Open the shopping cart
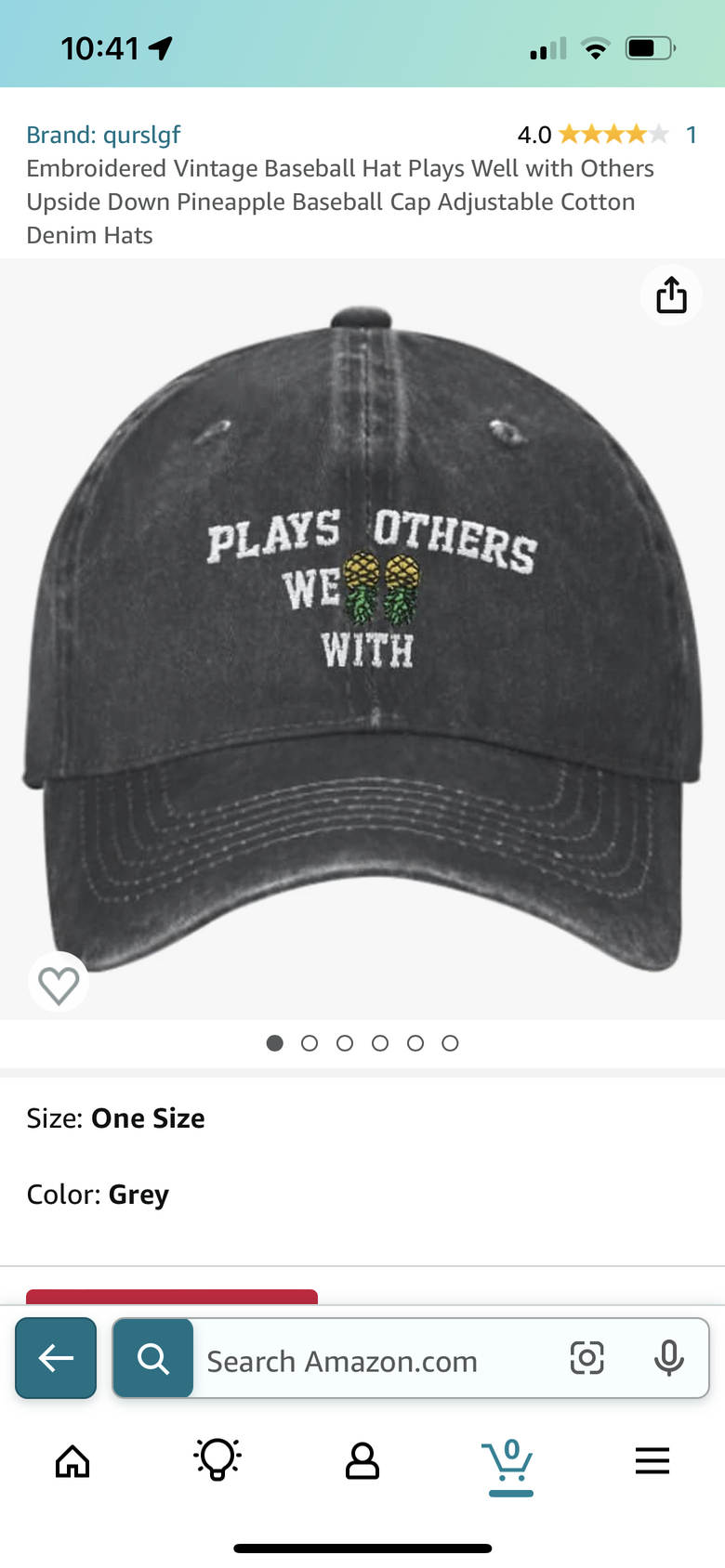Screen dimensions: 725x1568 coord(508,1462)
